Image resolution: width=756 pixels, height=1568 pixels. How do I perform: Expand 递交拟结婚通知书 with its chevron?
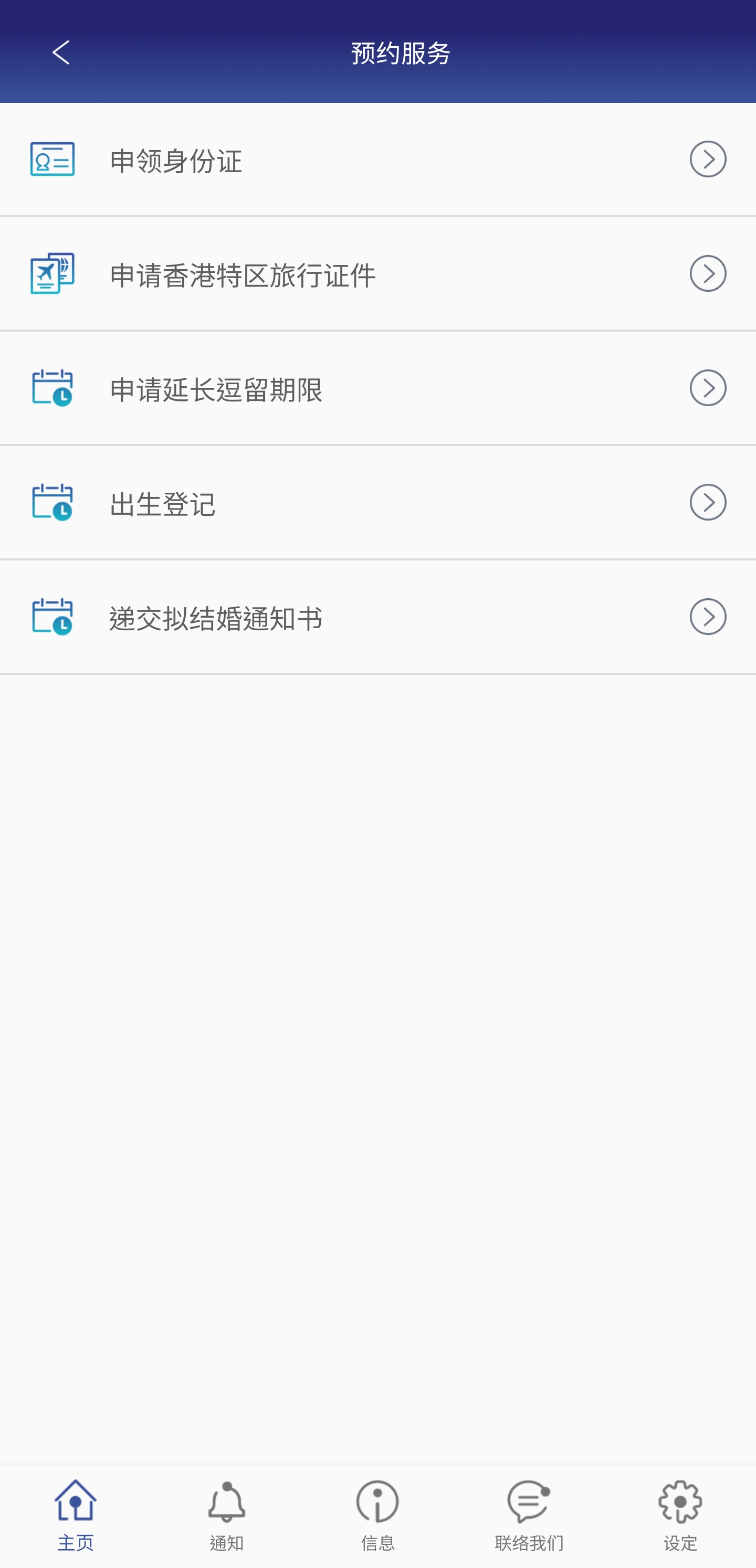pos(707,617)
